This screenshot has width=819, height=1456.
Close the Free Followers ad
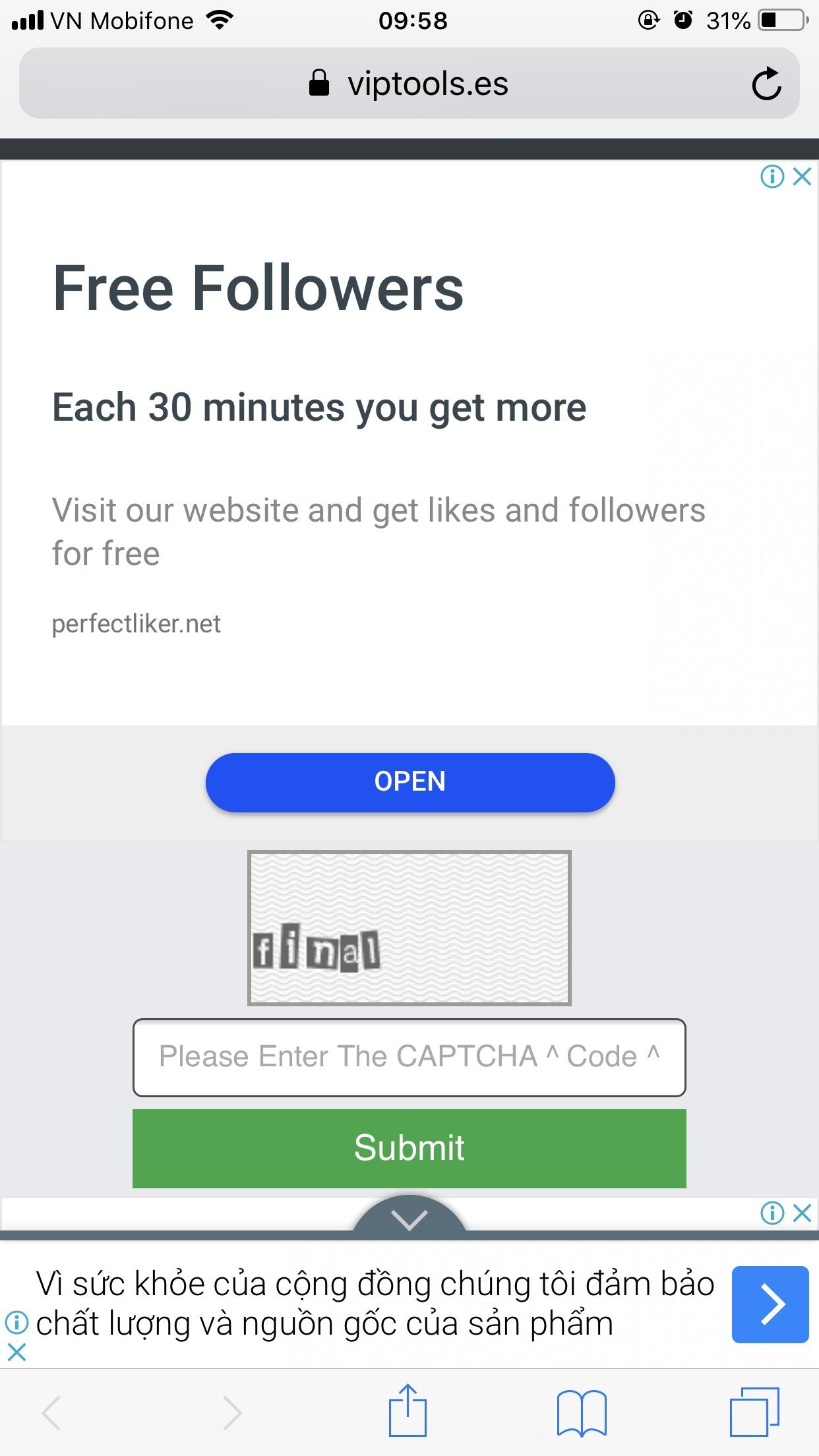tap(802, 176)
